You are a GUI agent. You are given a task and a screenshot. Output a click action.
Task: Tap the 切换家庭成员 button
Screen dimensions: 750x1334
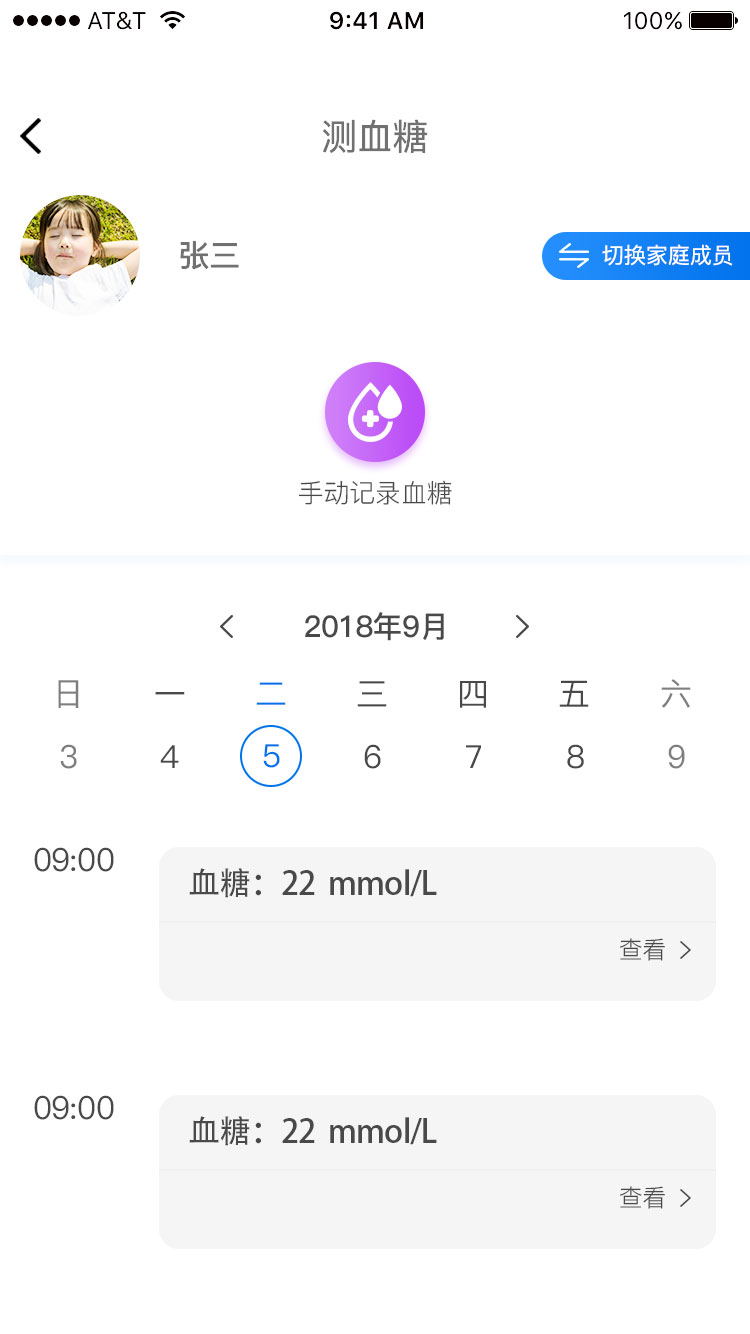647,256
